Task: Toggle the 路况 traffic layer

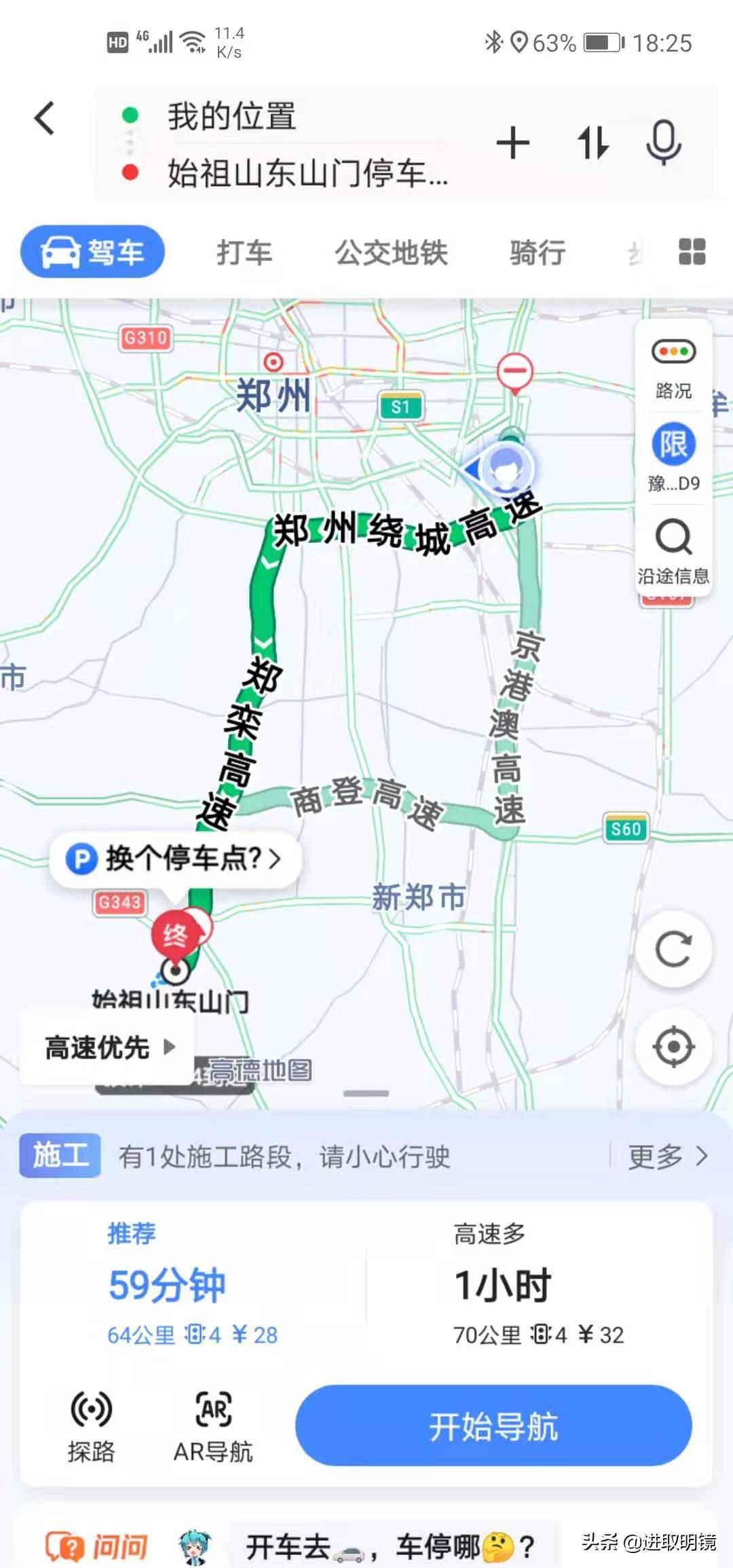Action: [x=673, y=367]
